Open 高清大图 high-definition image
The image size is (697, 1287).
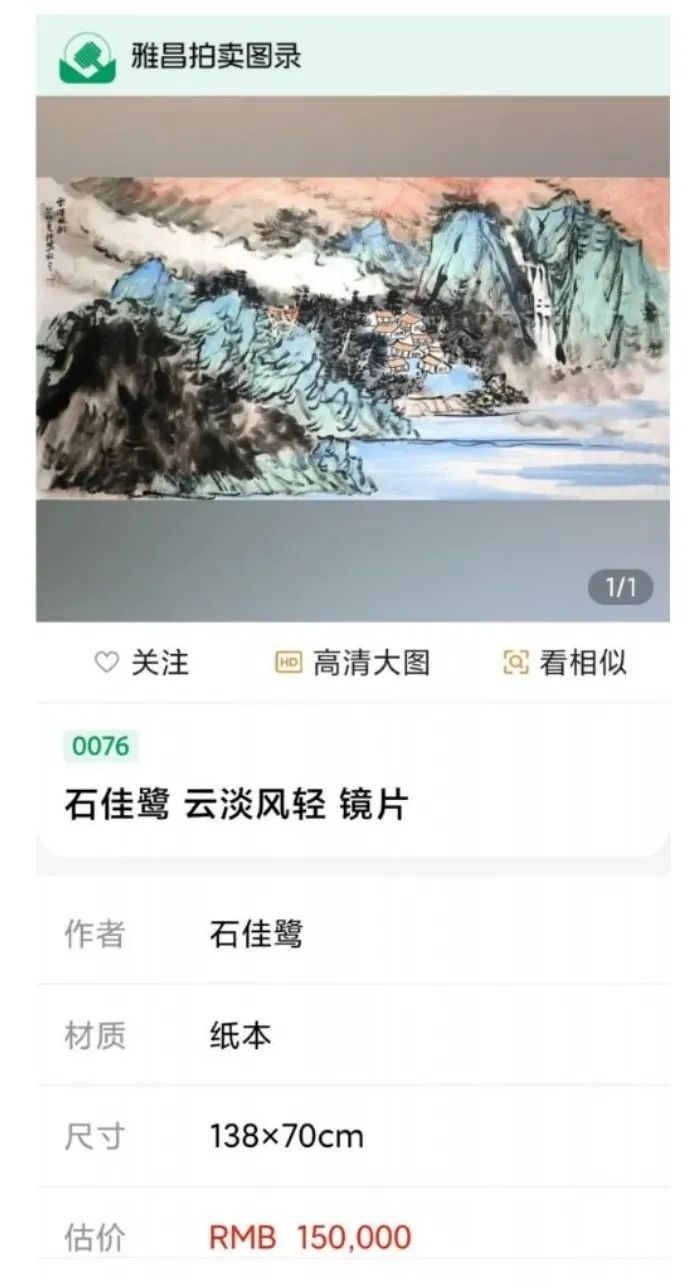pos(353,662)
